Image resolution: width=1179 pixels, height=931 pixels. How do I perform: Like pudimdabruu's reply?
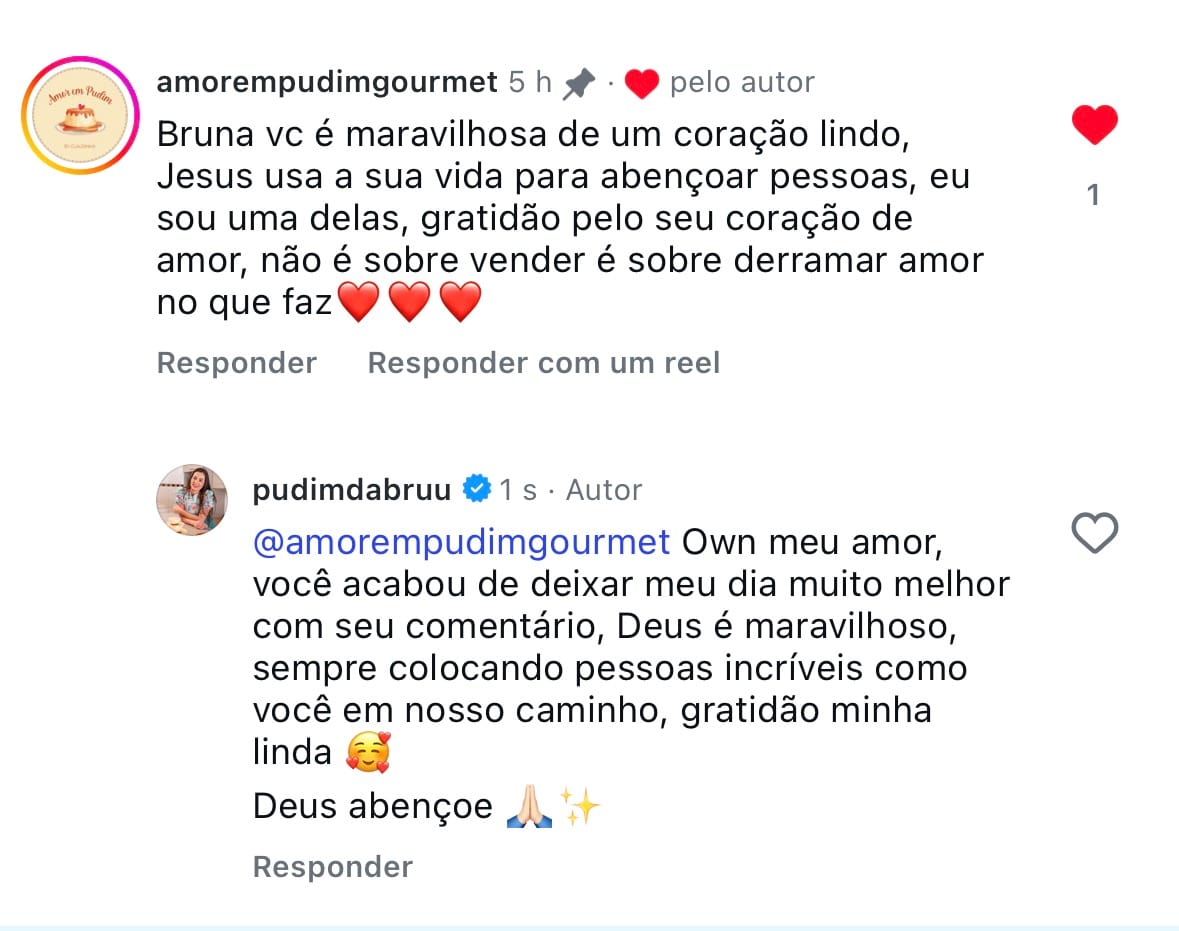coord(1094,533)
